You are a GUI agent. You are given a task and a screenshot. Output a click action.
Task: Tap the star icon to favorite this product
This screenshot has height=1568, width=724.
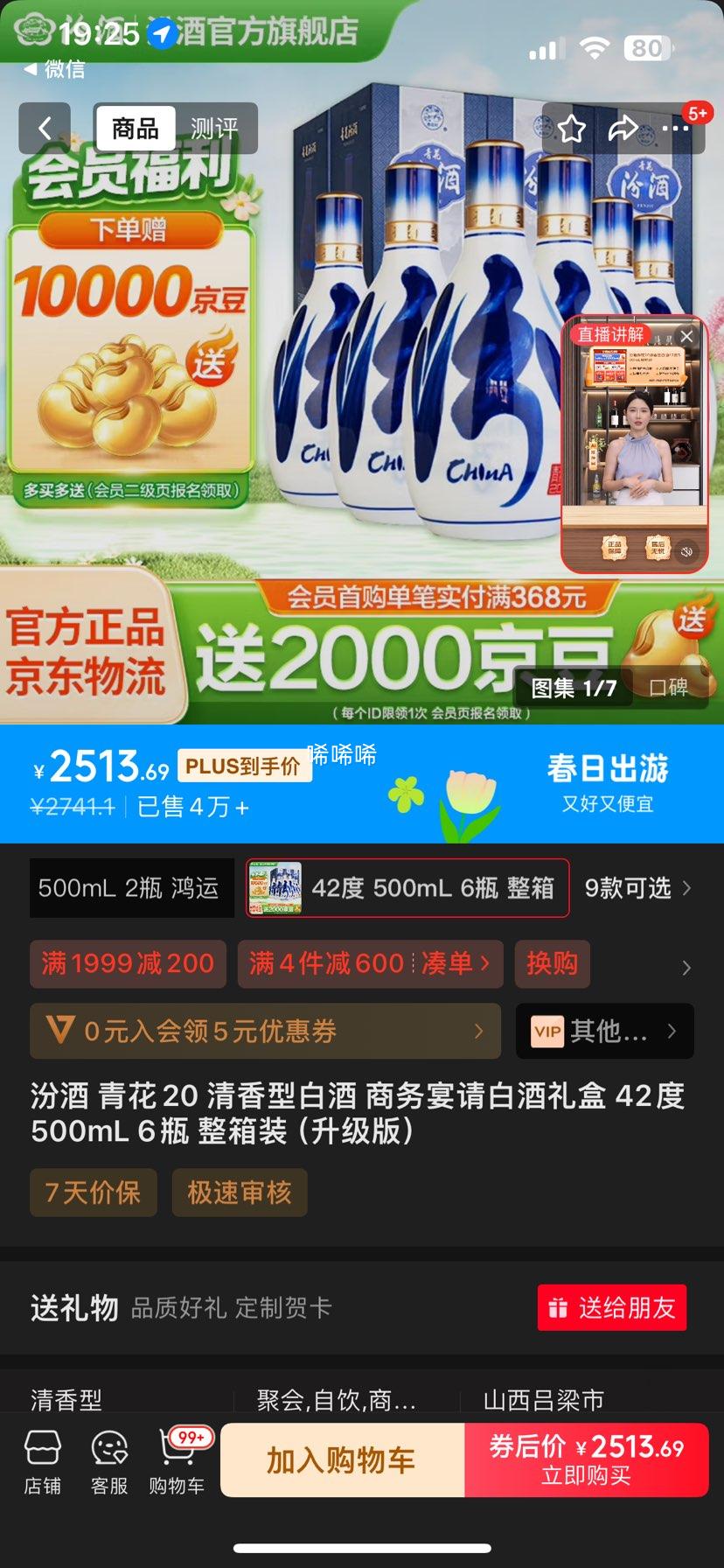coord(571,128)
